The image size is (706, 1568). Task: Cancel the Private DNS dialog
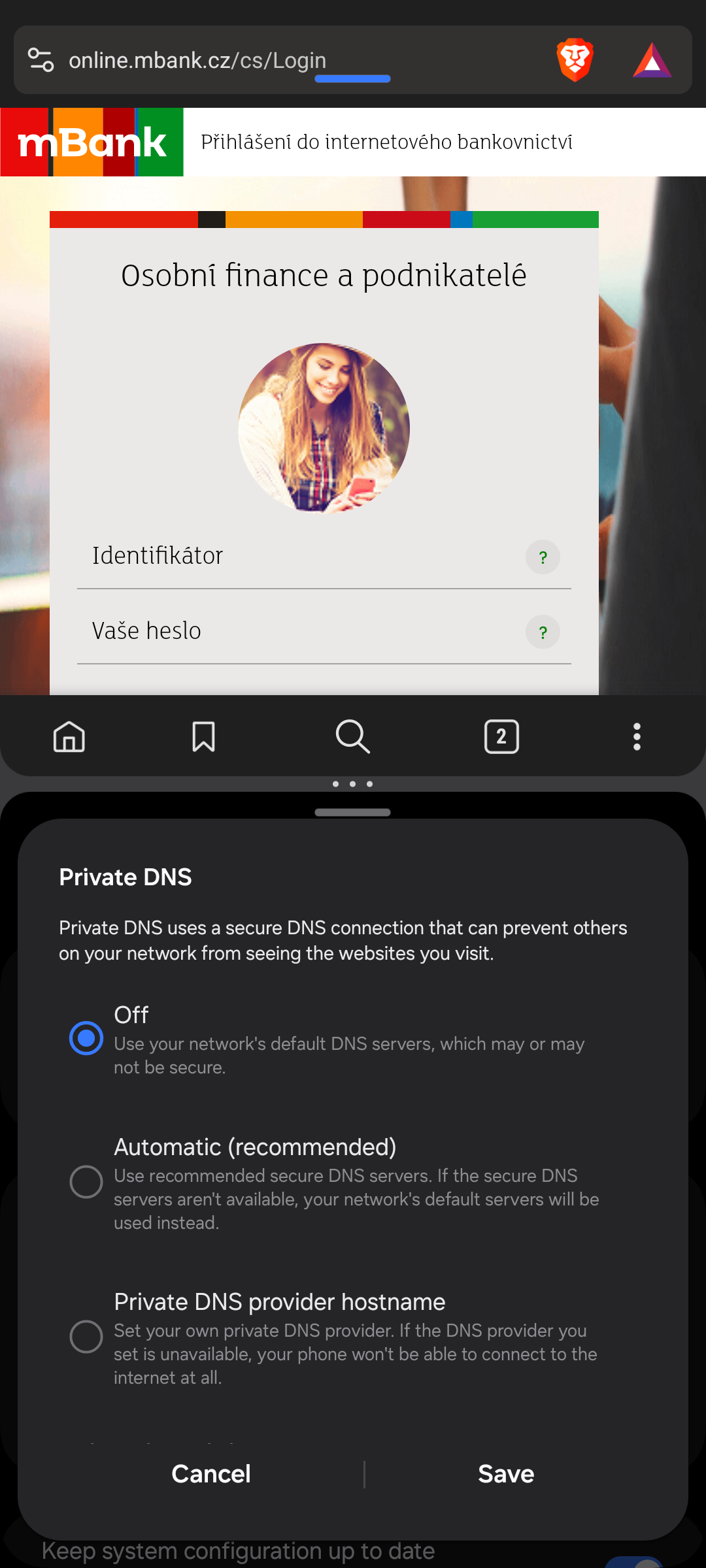(x=210, y=1475)
